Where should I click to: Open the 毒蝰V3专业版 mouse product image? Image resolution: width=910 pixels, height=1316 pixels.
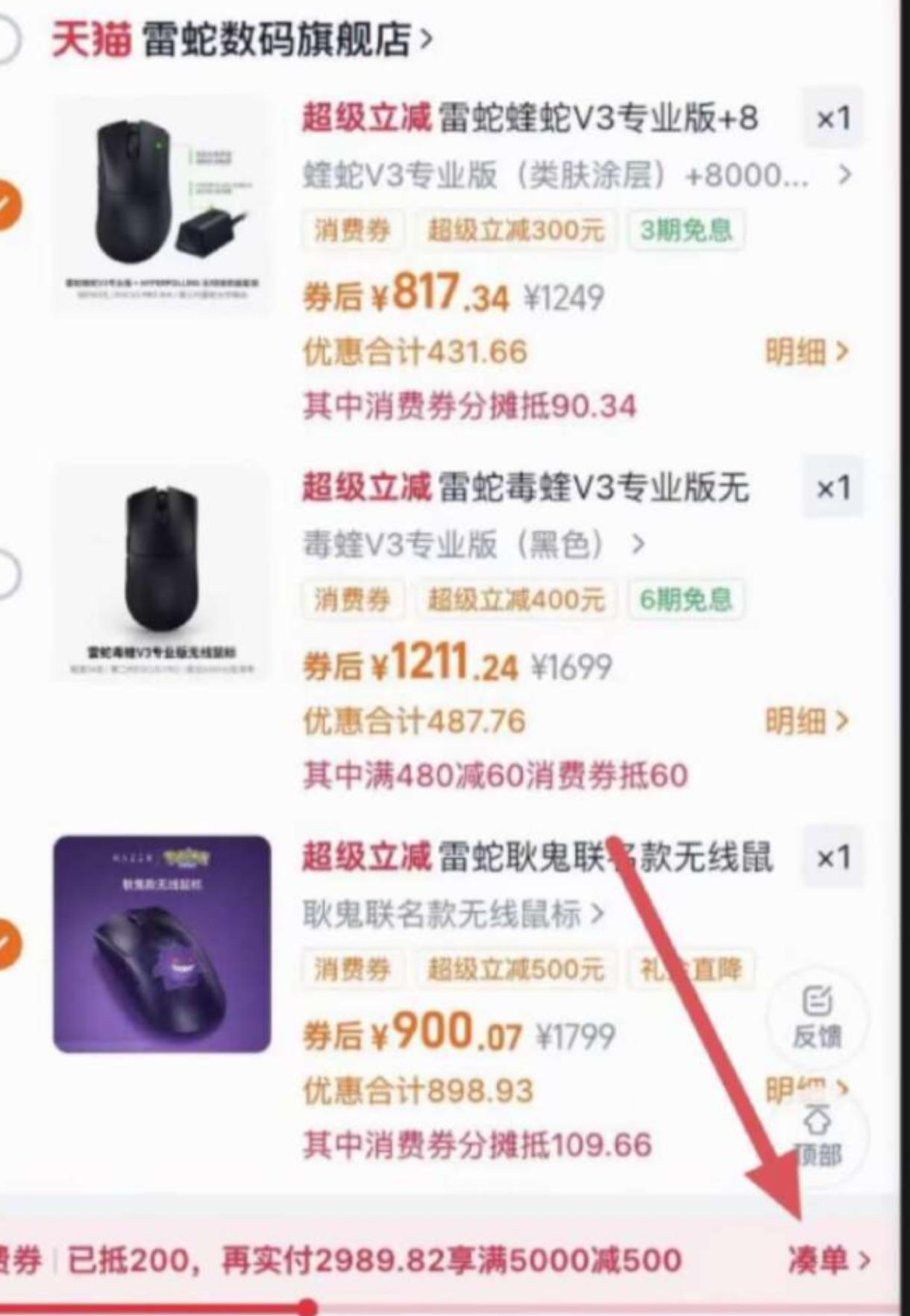click(162, 571)
